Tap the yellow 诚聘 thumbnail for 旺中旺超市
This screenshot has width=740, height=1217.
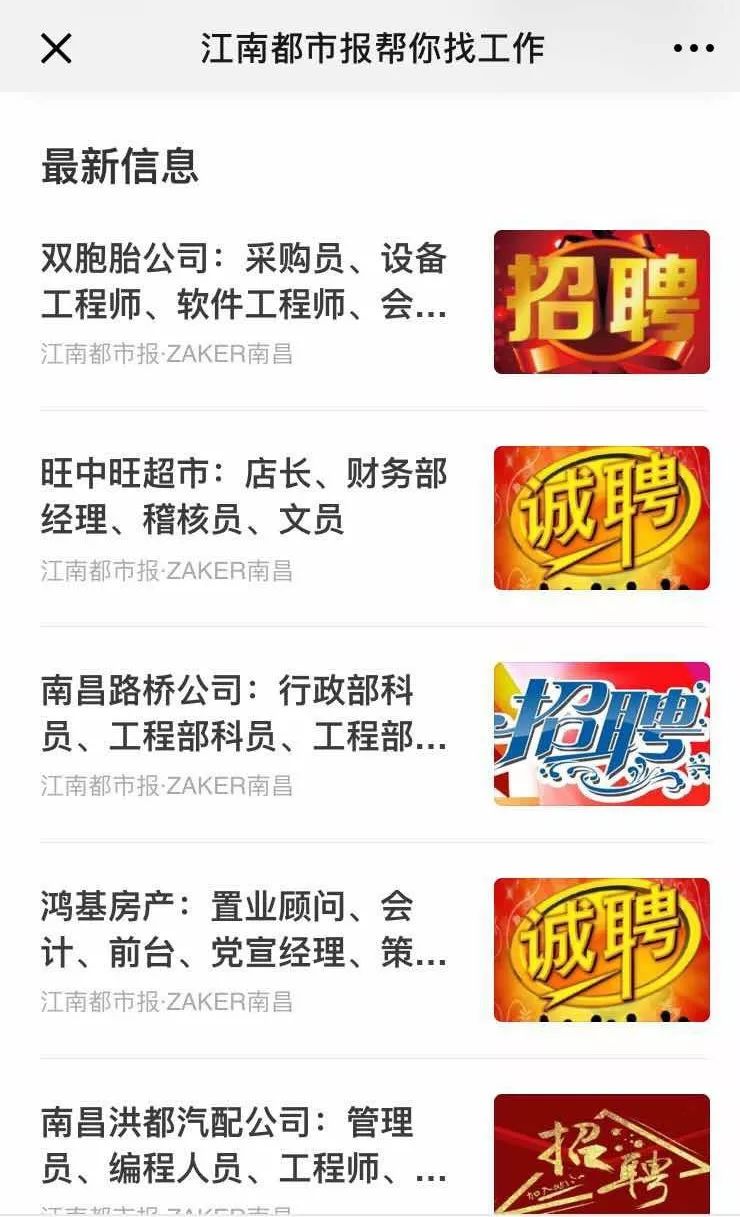click(x=604, y=514)
